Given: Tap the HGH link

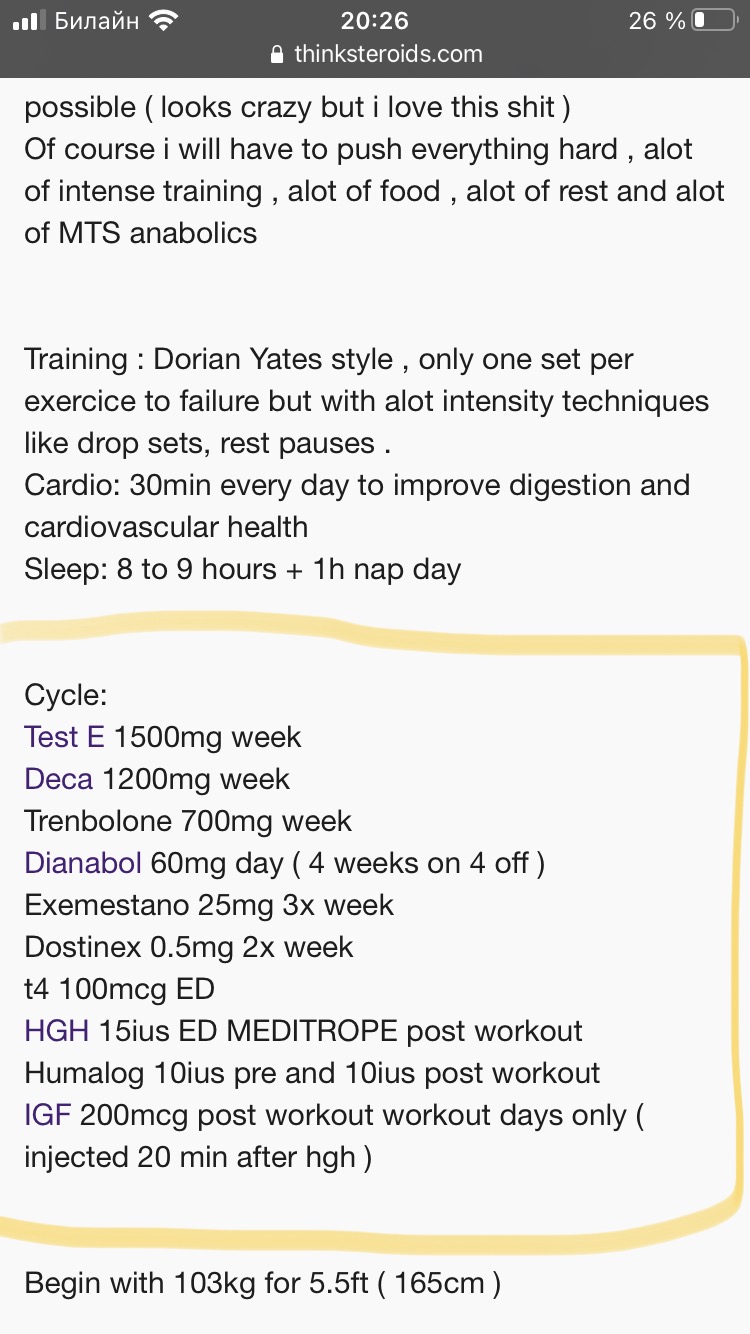Looking at the screenshot, I should pyautogui.click(x=57, y=1031).
